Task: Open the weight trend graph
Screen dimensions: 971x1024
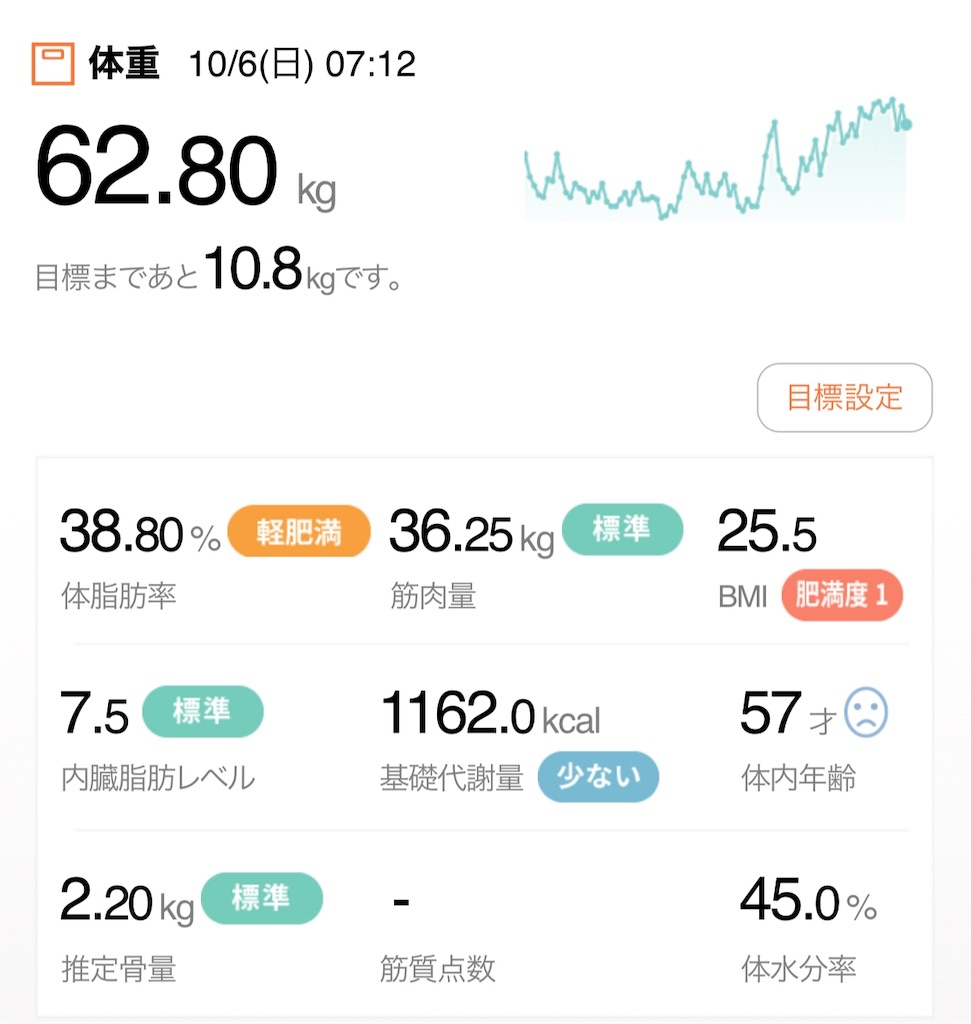Action: tap(717, 159)
